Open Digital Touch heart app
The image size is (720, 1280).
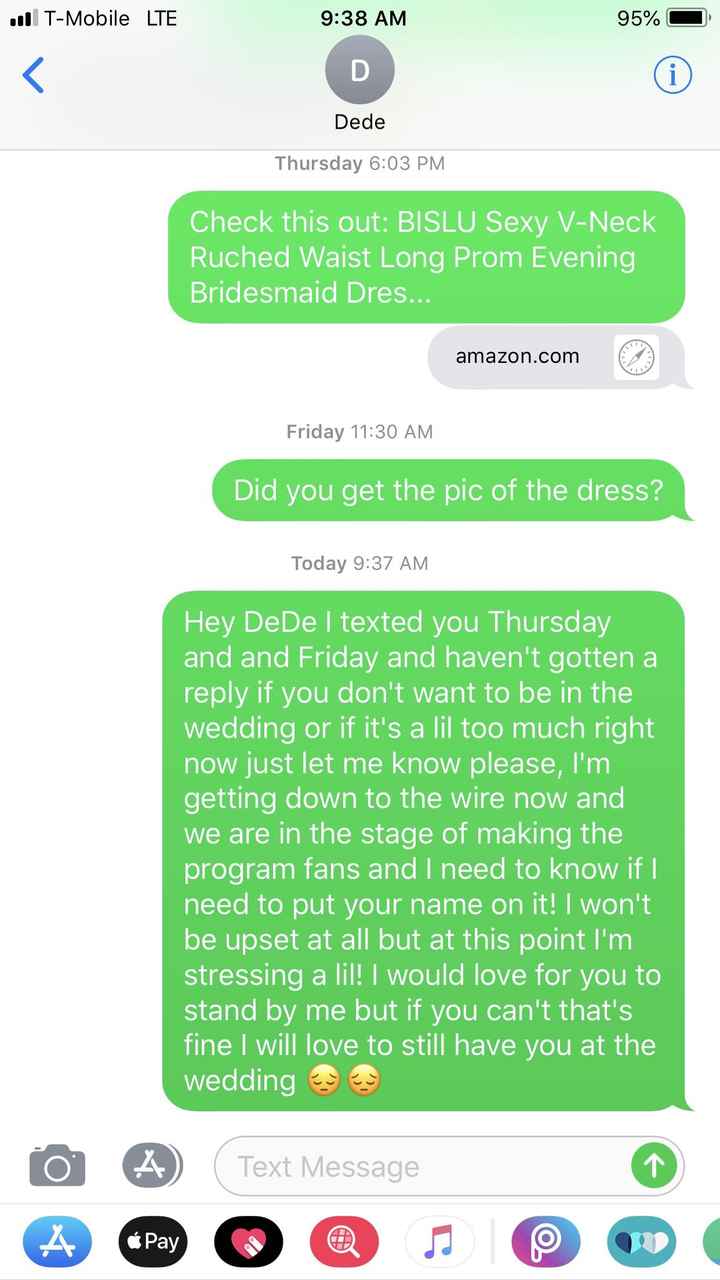coord(249,1242)
